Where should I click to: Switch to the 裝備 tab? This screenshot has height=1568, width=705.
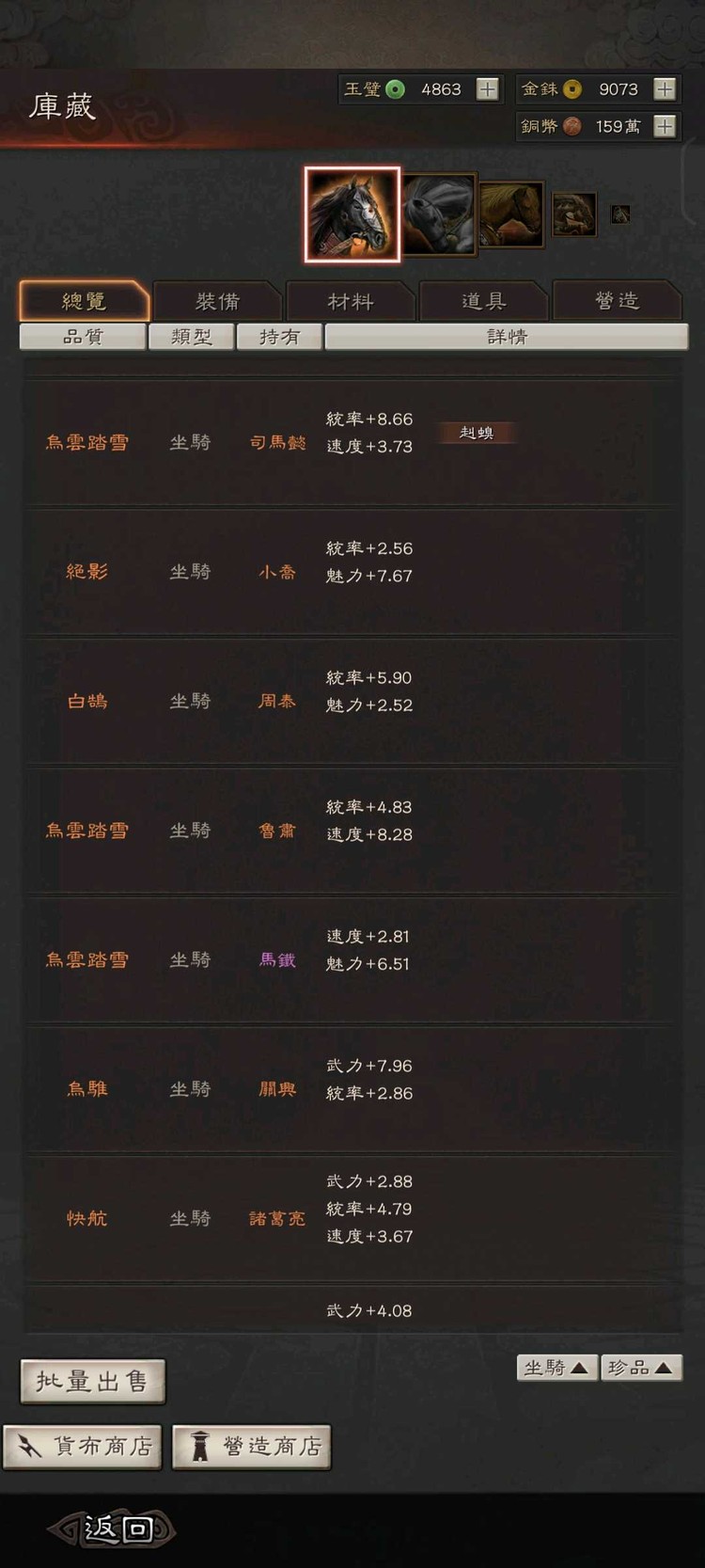click(217, 301)
